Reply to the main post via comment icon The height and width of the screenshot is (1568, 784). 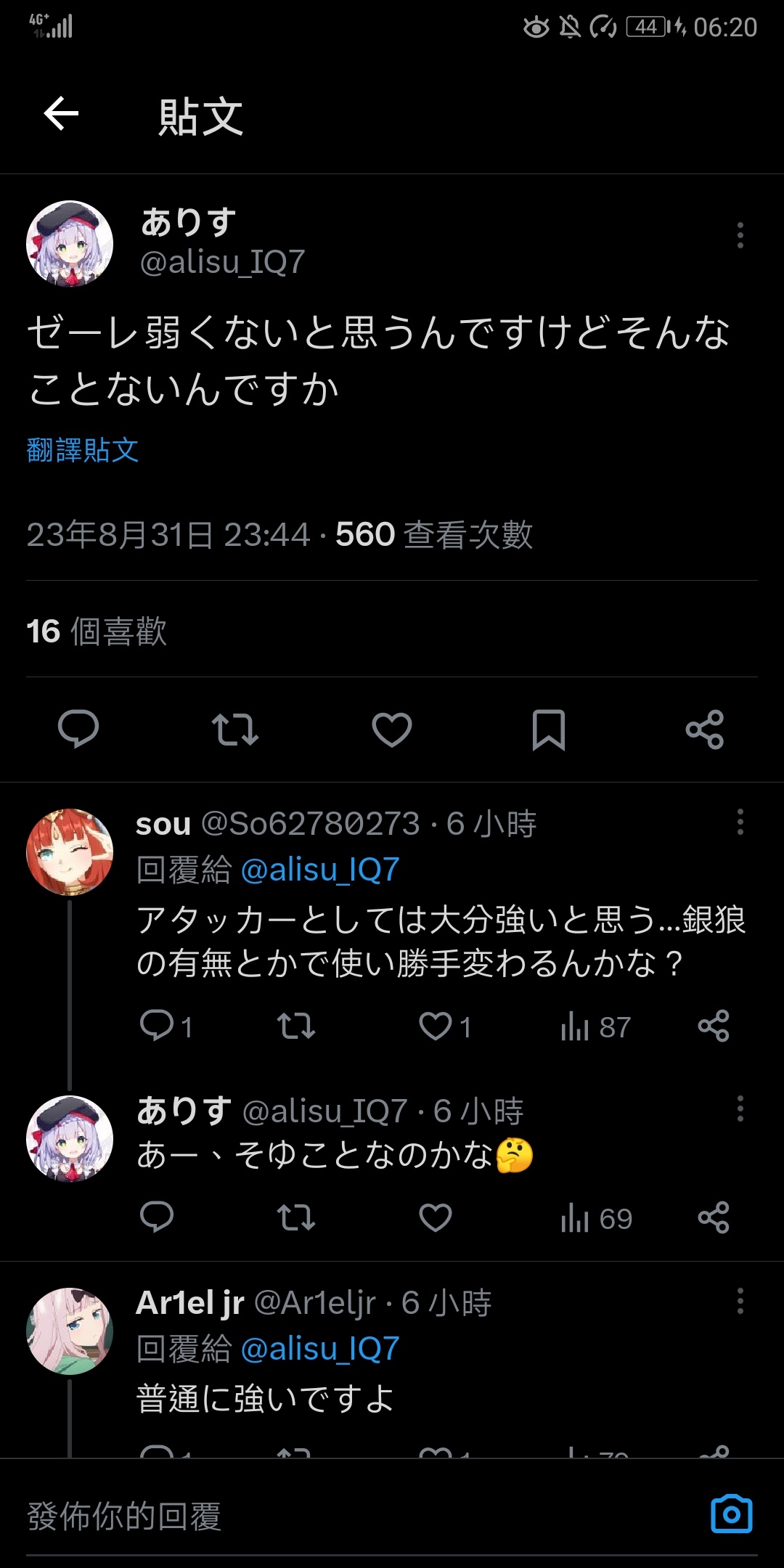[78, 729]
